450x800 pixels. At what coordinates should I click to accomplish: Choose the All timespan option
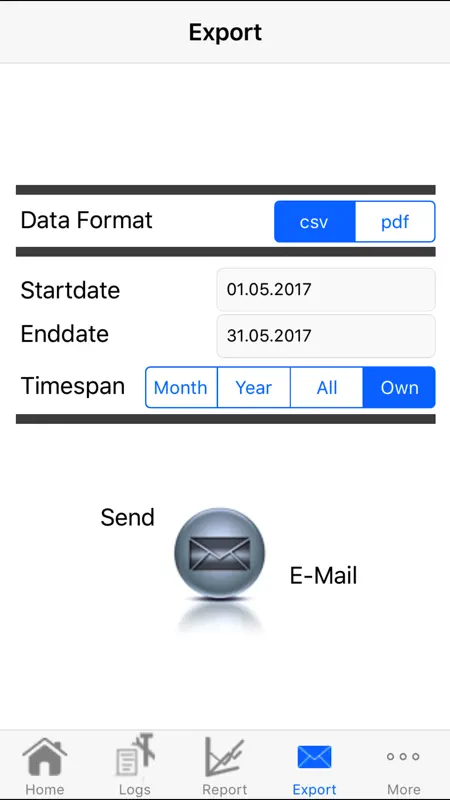point(327,387)
